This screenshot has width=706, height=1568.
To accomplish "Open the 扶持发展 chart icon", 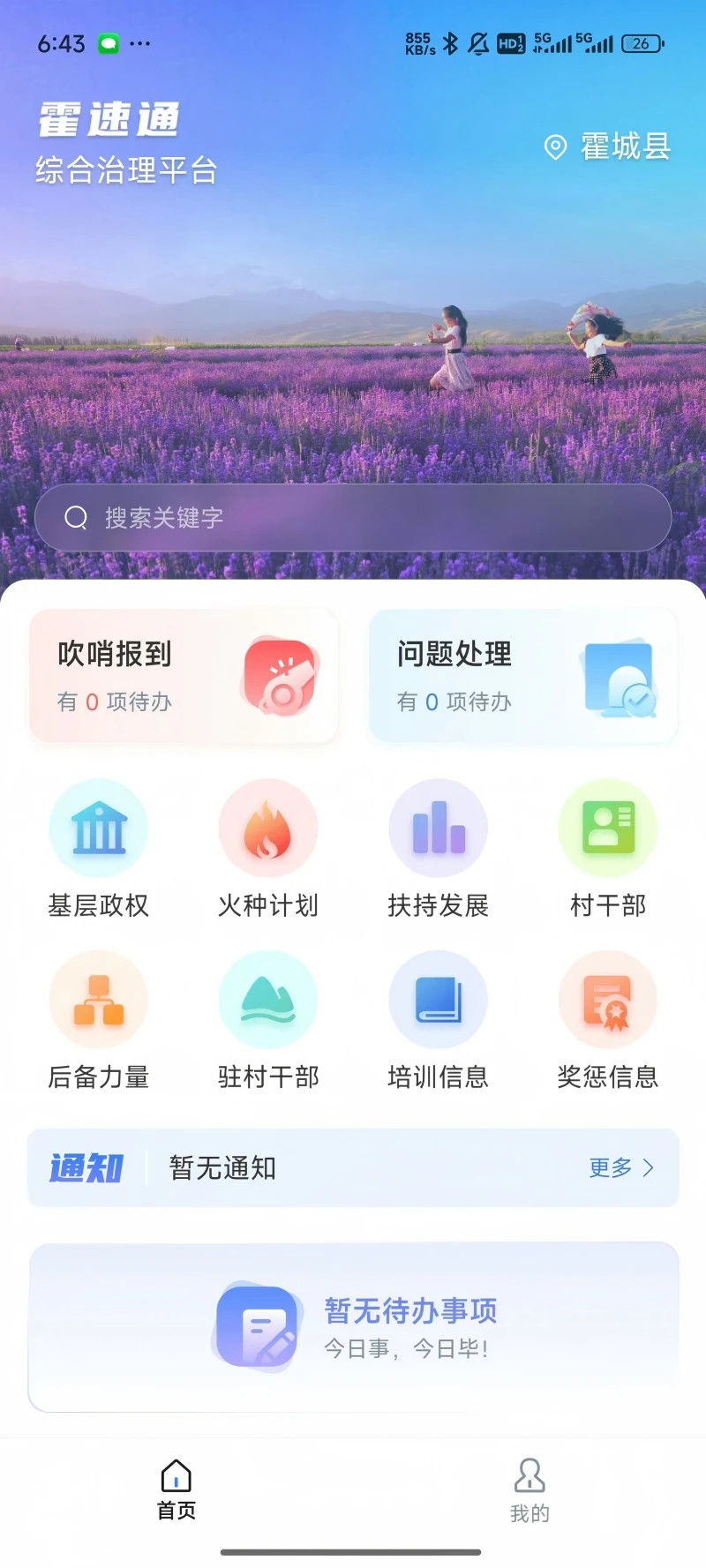I will (x=439, y=828).
